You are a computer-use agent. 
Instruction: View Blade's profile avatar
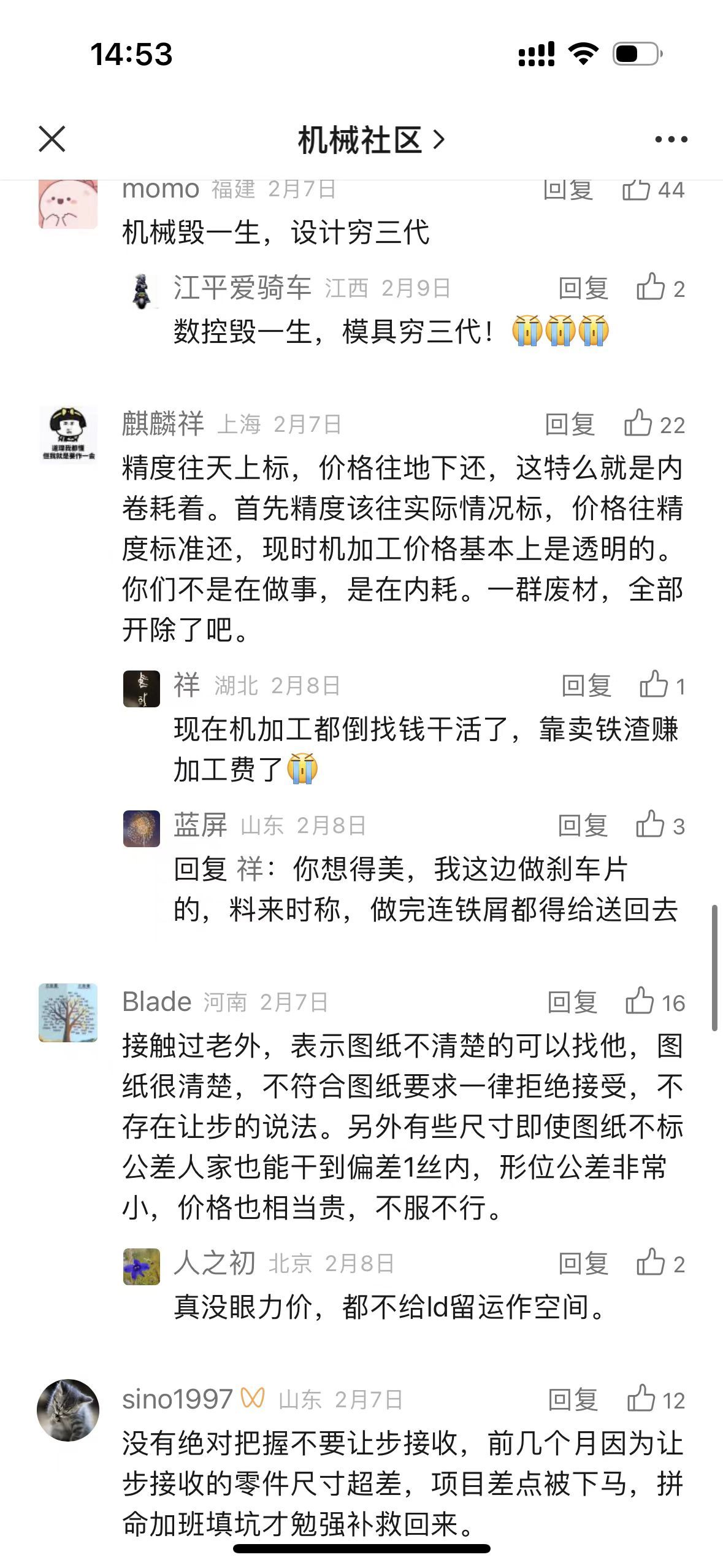click(x=68, y=1013)
